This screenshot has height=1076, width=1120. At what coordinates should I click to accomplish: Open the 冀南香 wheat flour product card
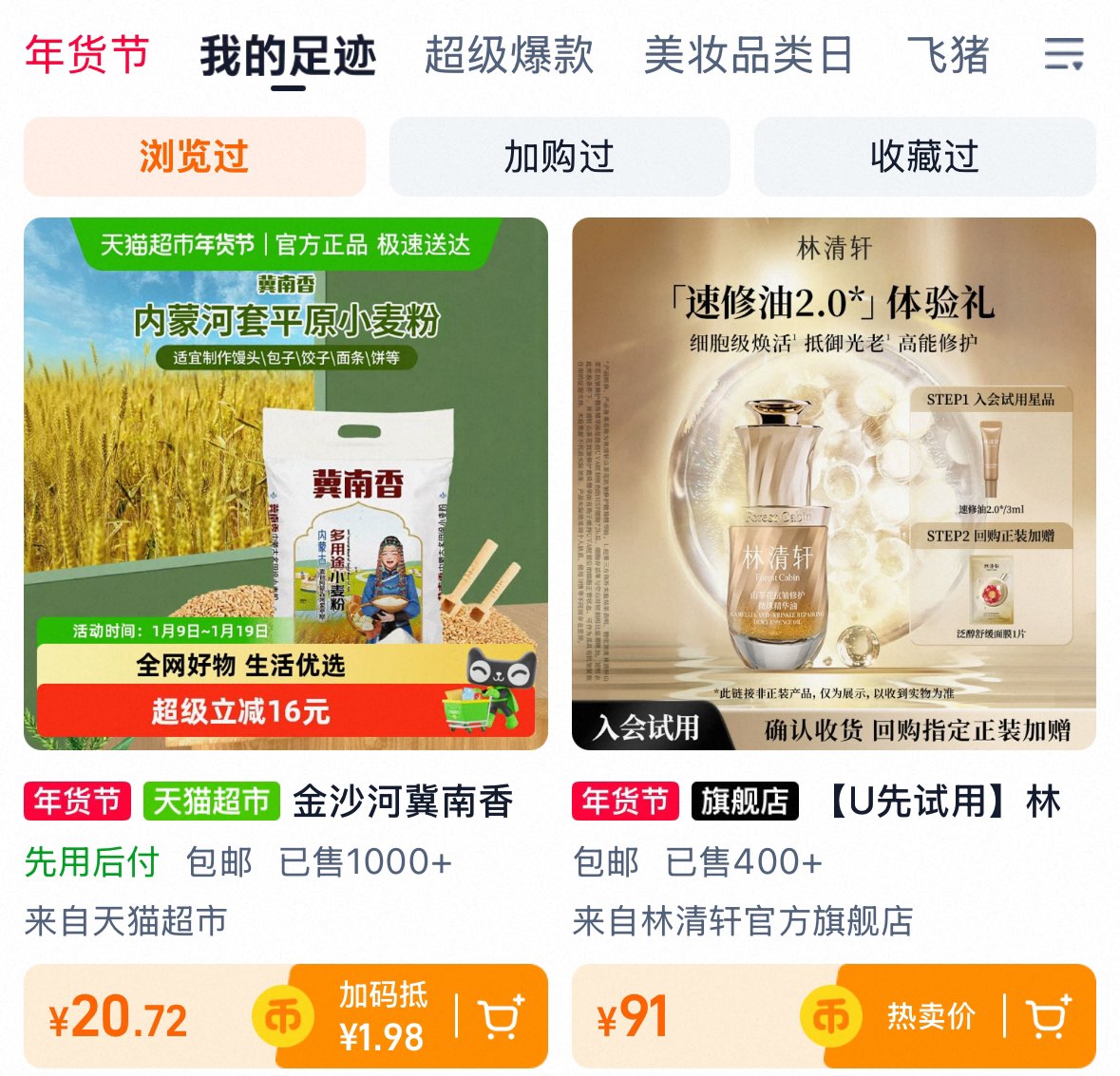tap(285, 483)
